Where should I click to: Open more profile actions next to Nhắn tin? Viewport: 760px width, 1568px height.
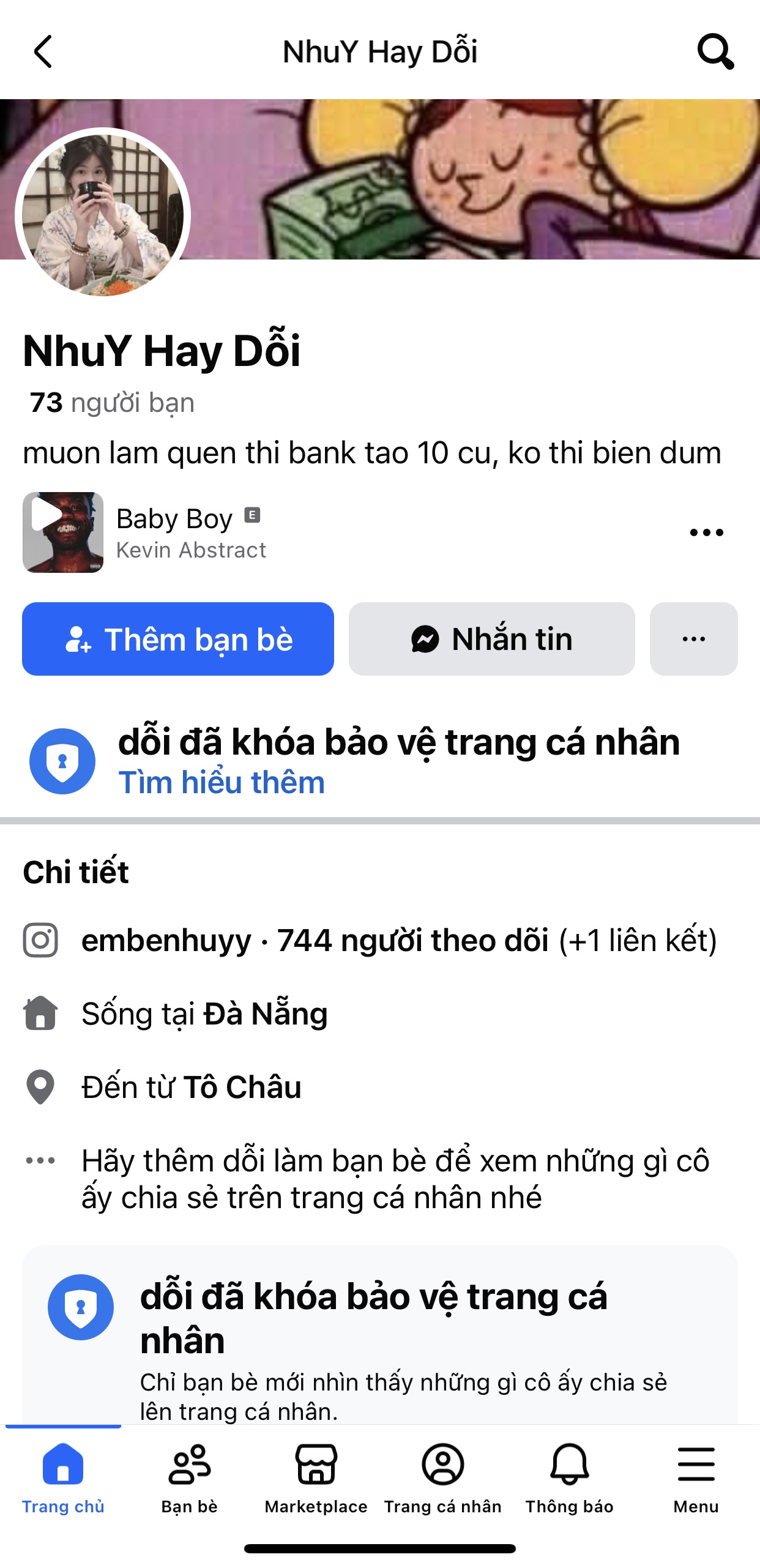(693, 639)
